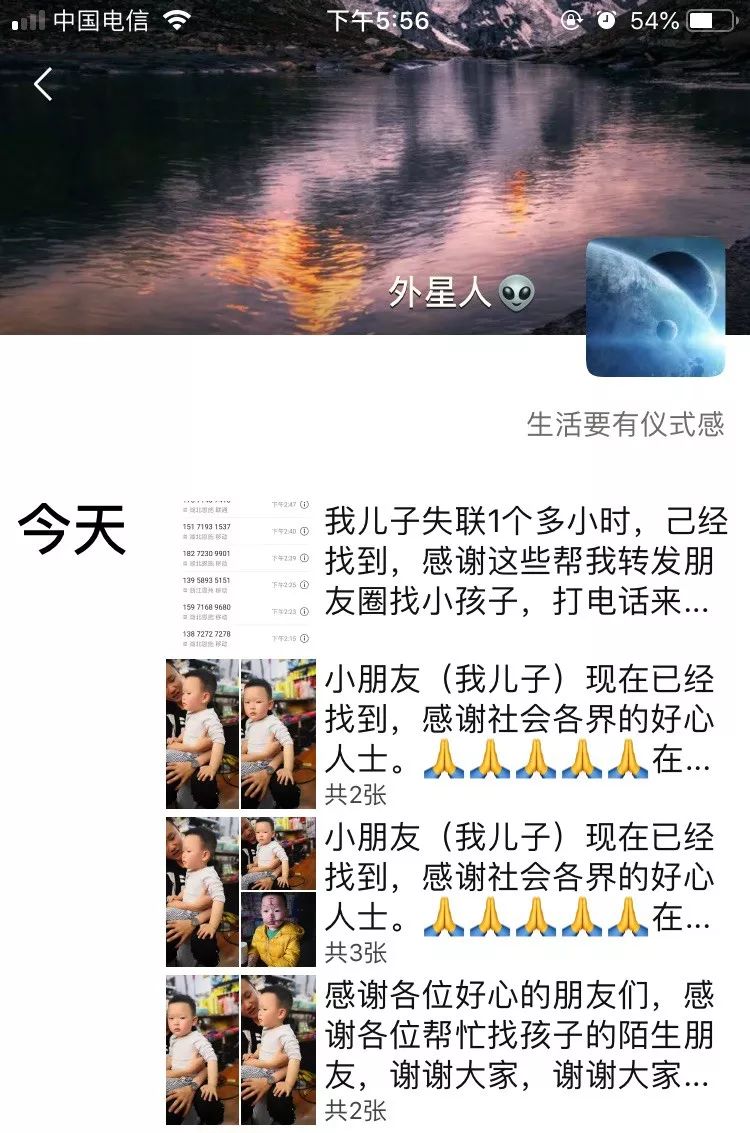Open the planet profile avatar
The image size is (750, 1133).
(655, 307)
